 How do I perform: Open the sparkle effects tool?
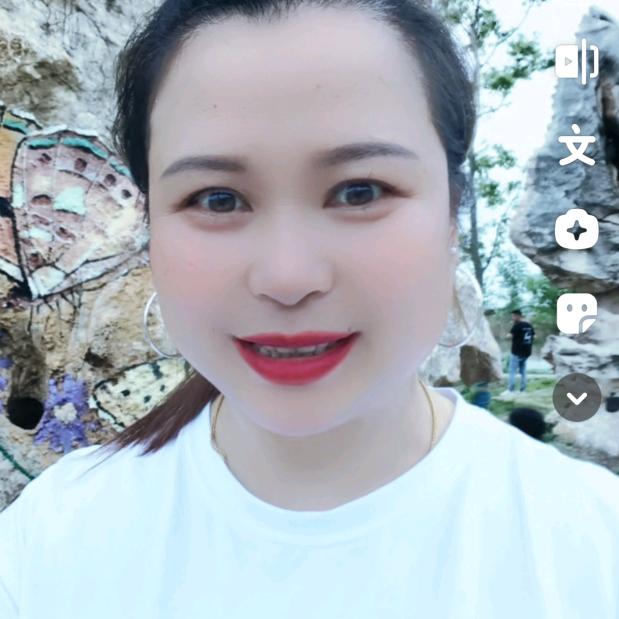click(x=577, y=230)
